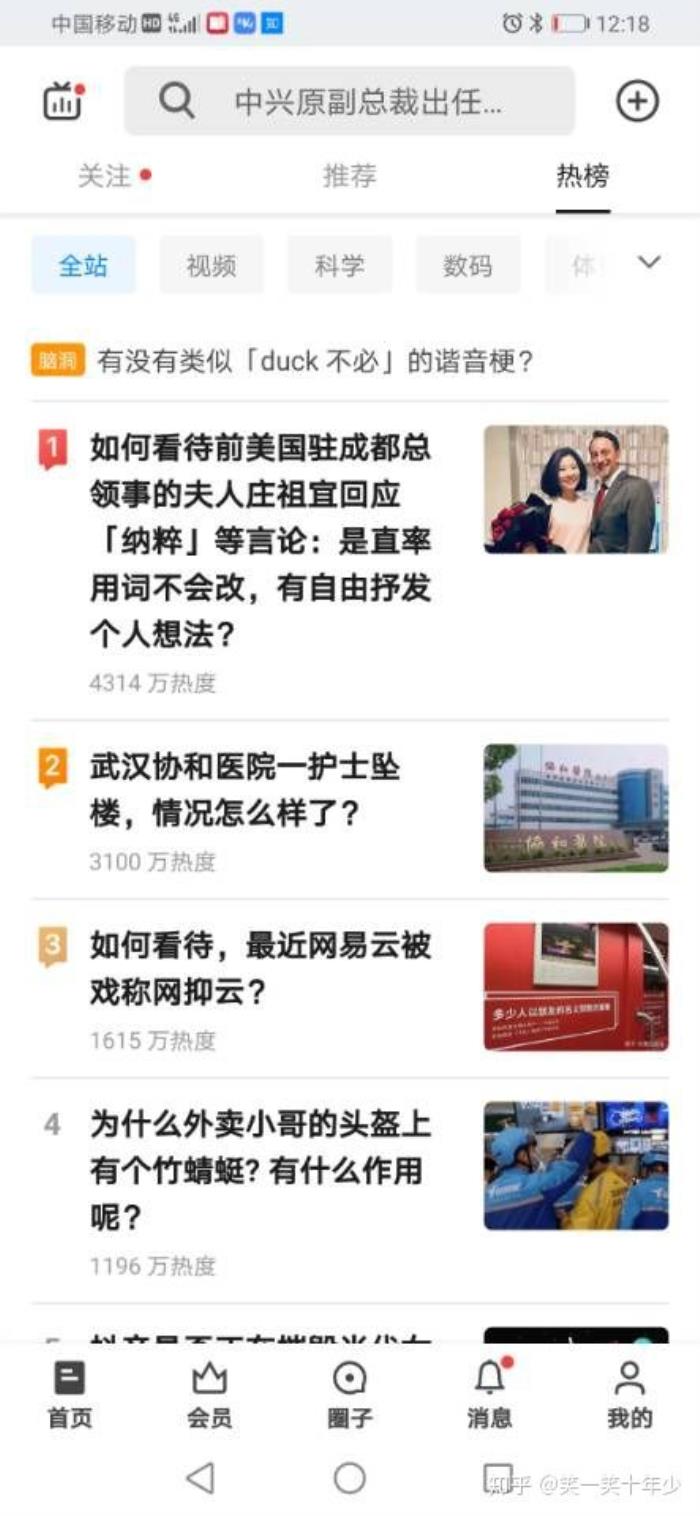Screen dimensions: 700x1516
Task: Open the 脑洞 question about duck 不必
Action: [x=314, y=361]
